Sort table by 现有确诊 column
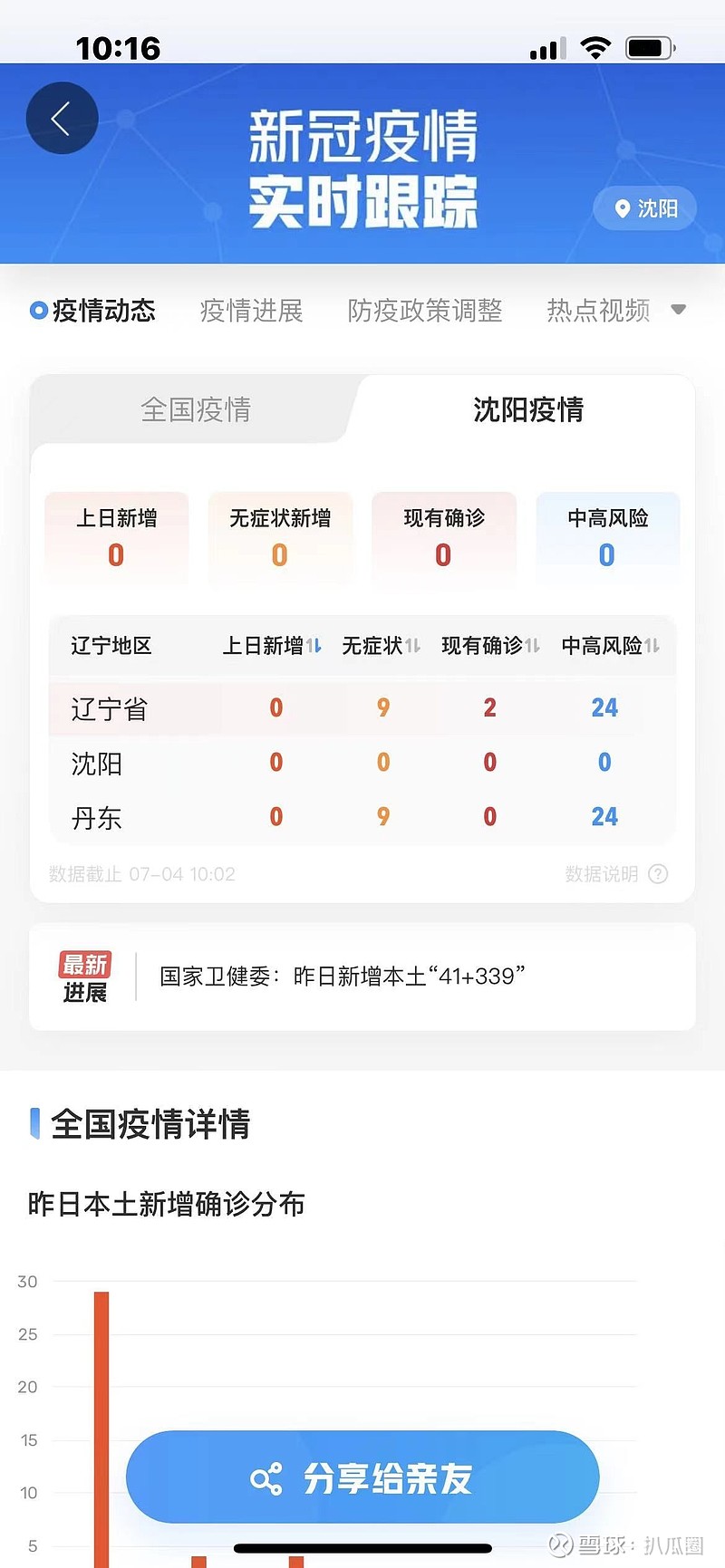Image resolution: width=725 pixels, height=1568 pixels. (x=490, y=646)
